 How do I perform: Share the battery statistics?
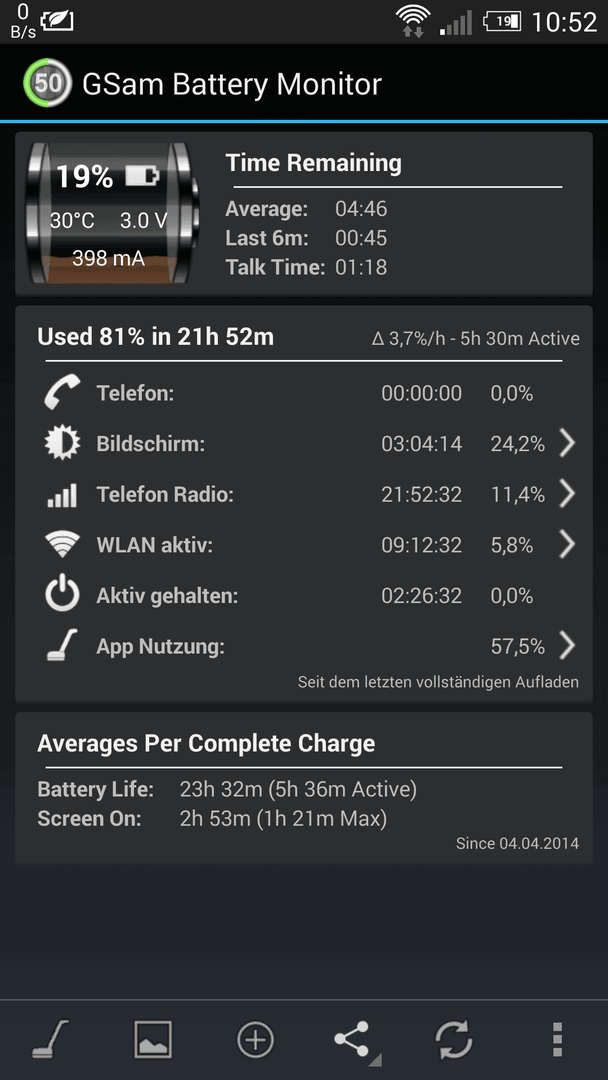(354, 1039)
